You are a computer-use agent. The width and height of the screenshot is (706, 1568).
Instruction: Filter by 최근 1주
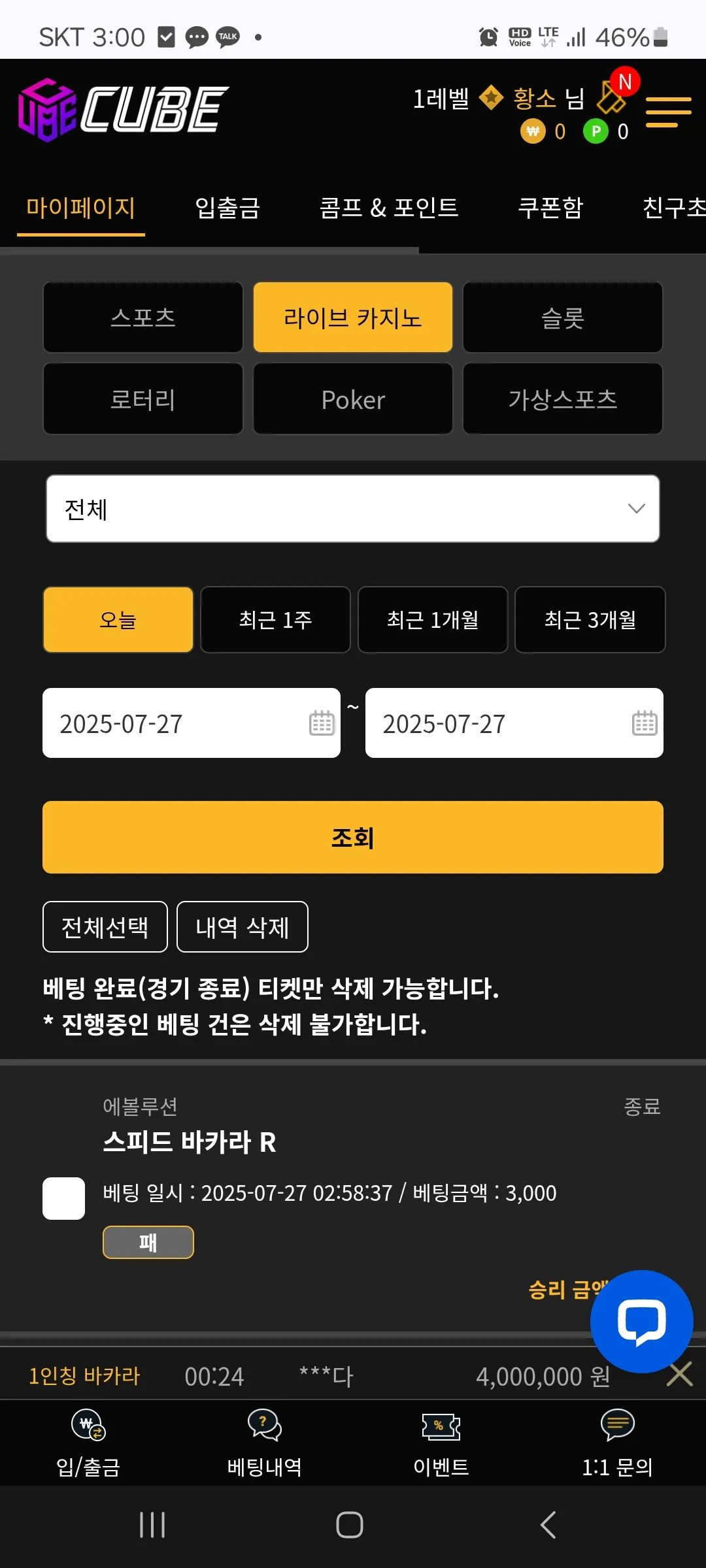coord(275,619)
